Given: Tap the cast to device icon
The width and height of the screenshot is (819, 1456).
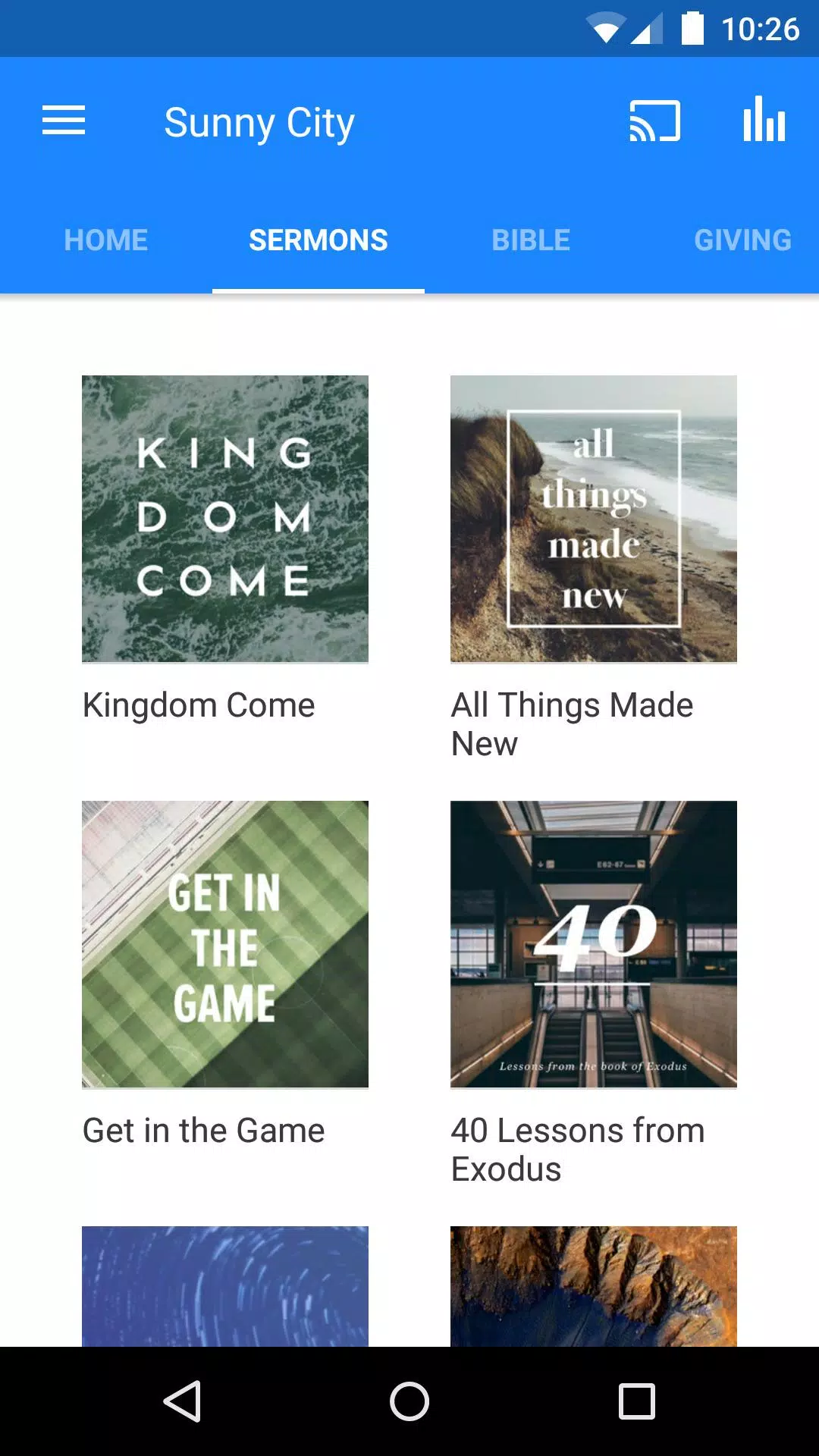Looking at the screenshot, I should [x=654, y=121].
